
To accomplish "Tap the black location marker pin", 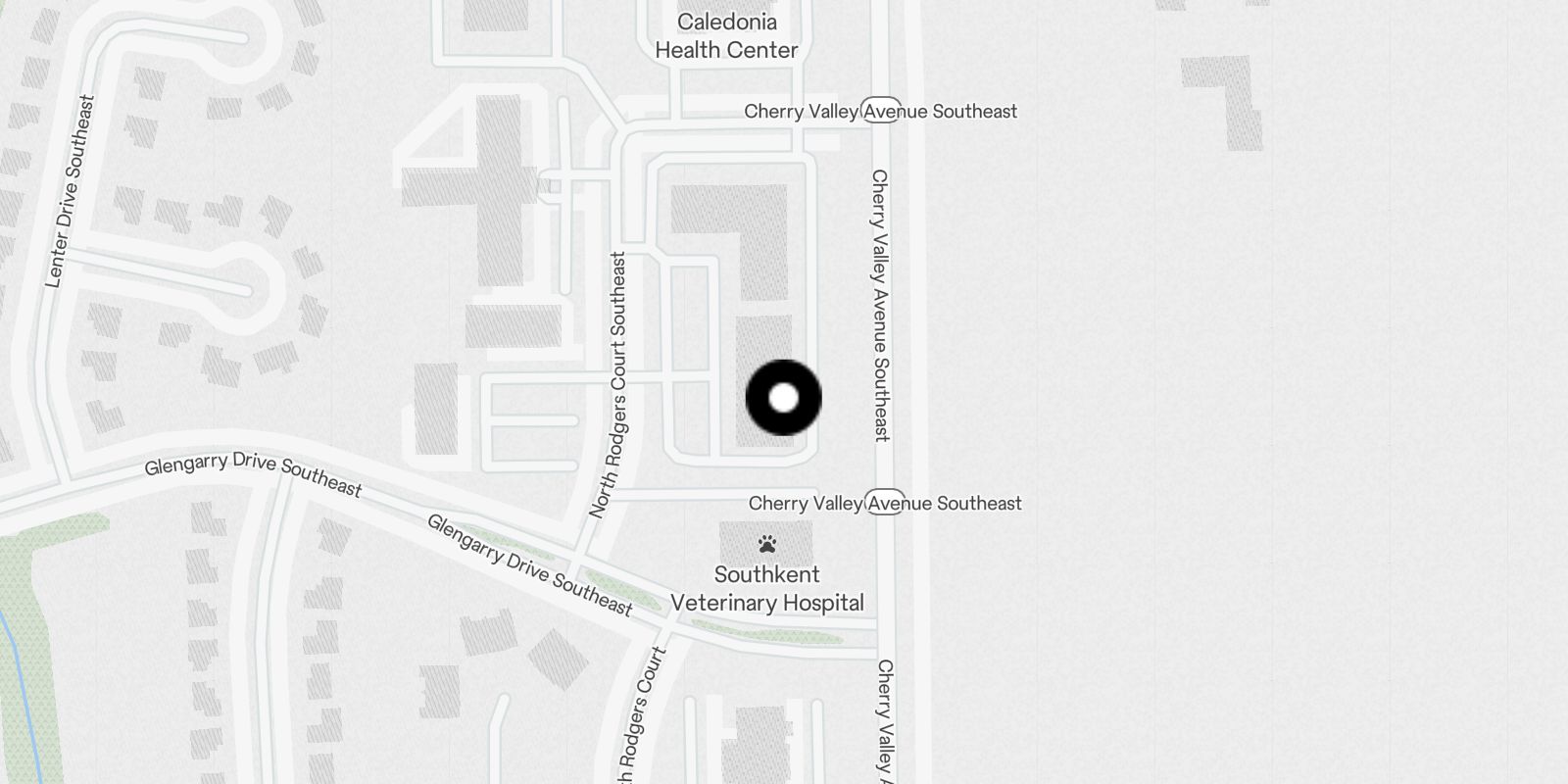I will (783, 398).
